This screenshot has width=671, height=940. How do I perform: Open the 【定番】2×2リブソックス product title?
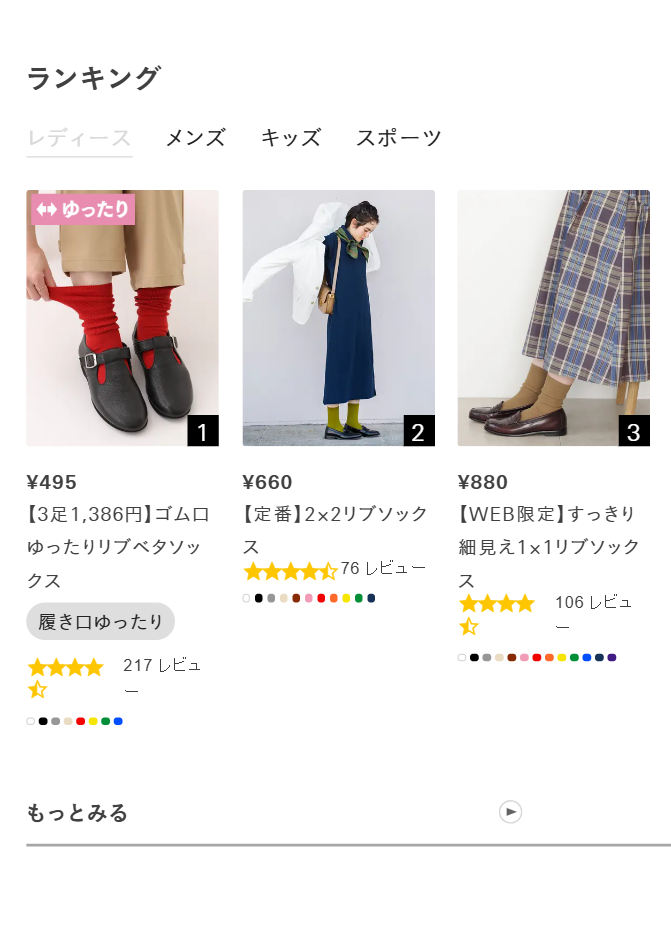tap(335, 530)
